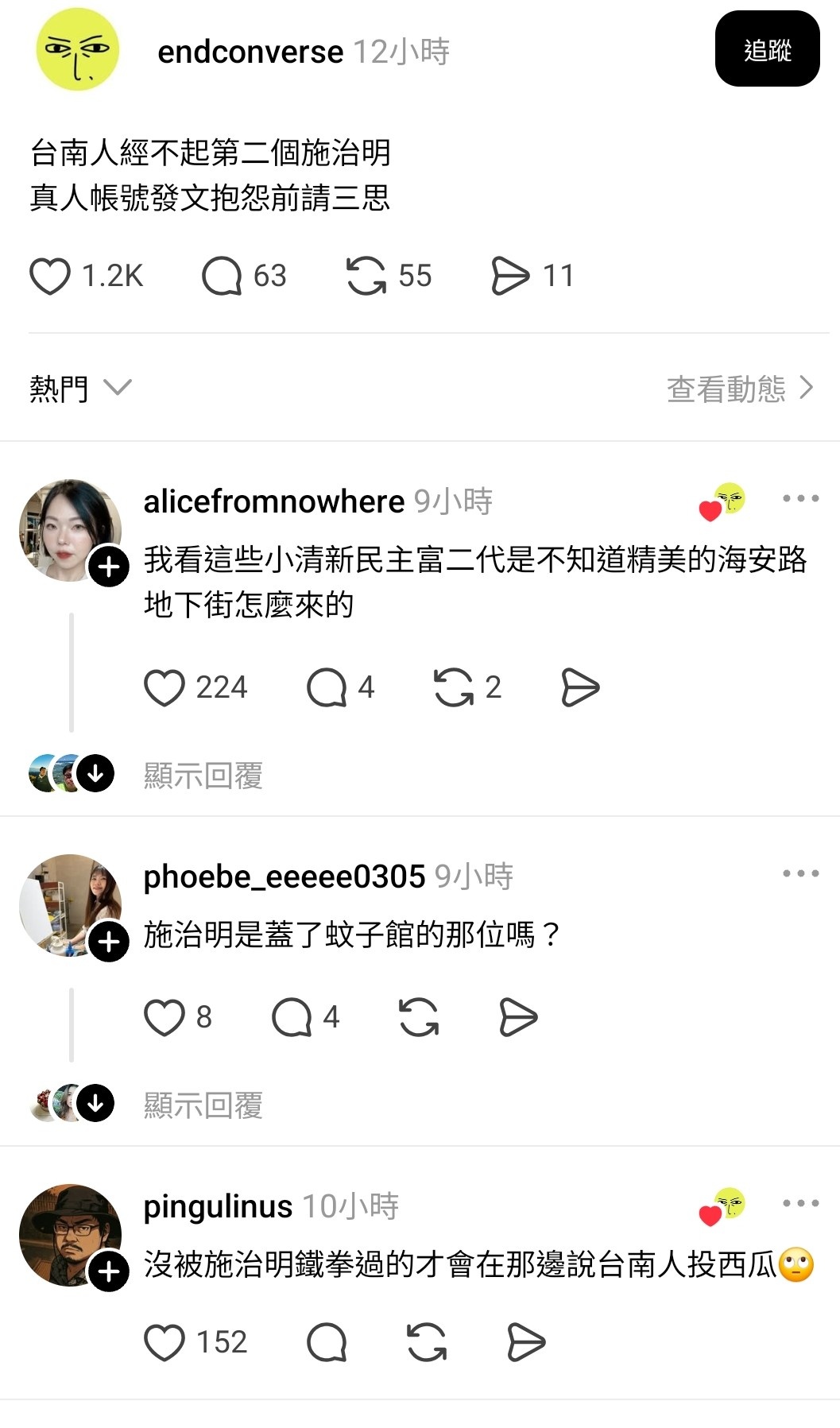Show replies under phoebe_eeeee0305's comment
Image resolution: width=840 pixels, height=1428 pixels.
coord(203,1105)
